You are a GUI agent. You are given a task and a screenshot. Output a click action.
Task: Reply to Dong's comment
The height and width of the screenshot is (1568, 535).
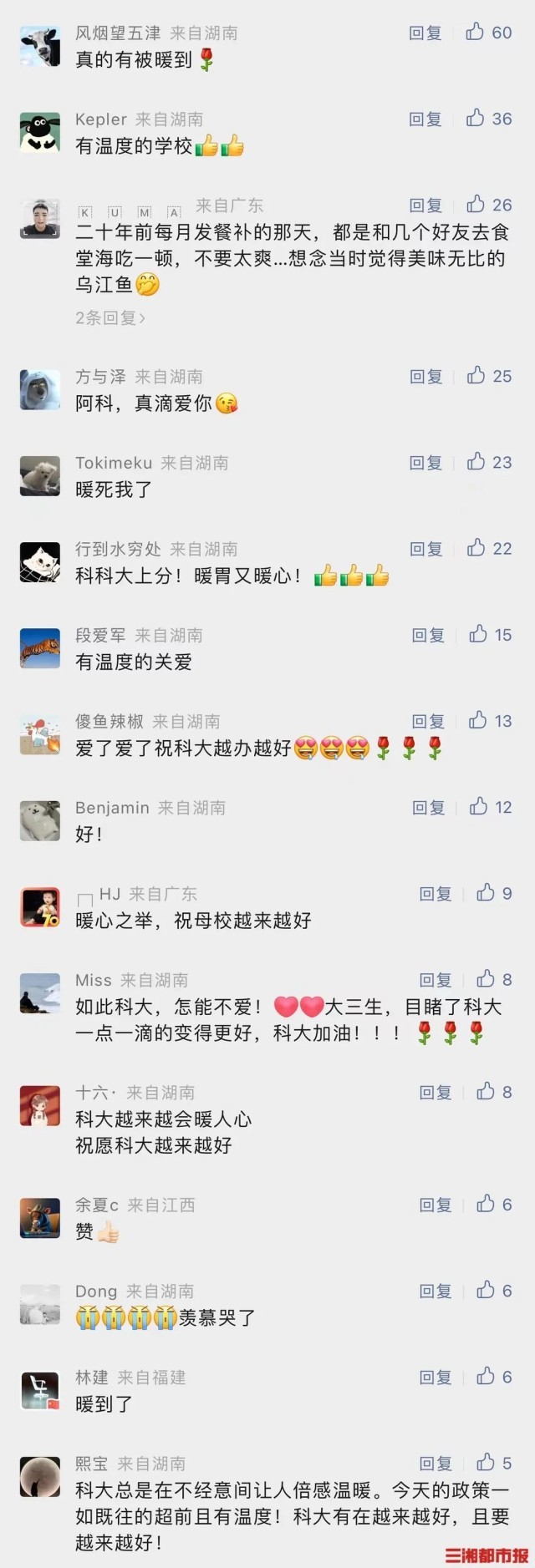[x=435, y=1291]
